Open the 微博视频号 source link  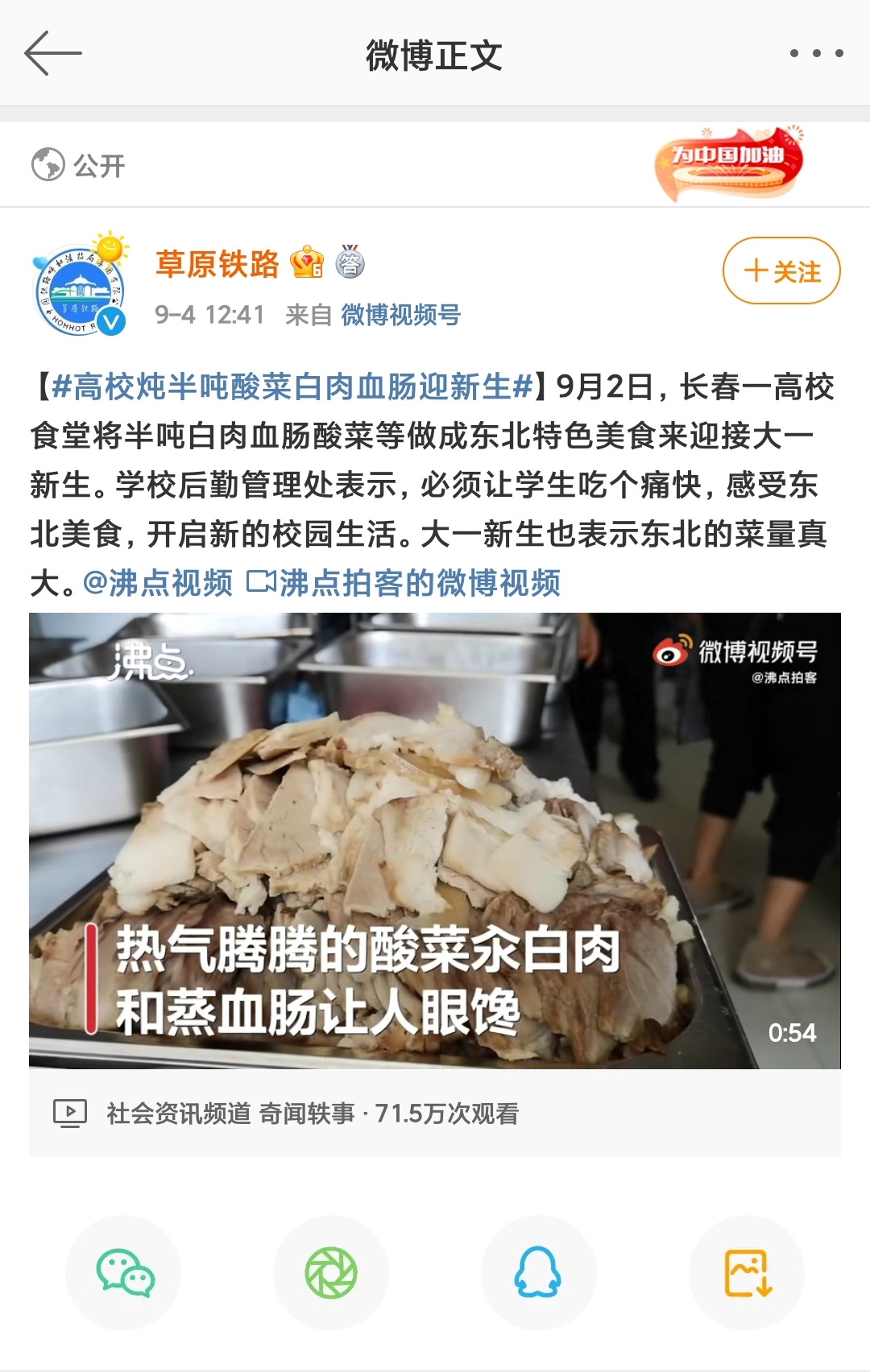point(400,315)
